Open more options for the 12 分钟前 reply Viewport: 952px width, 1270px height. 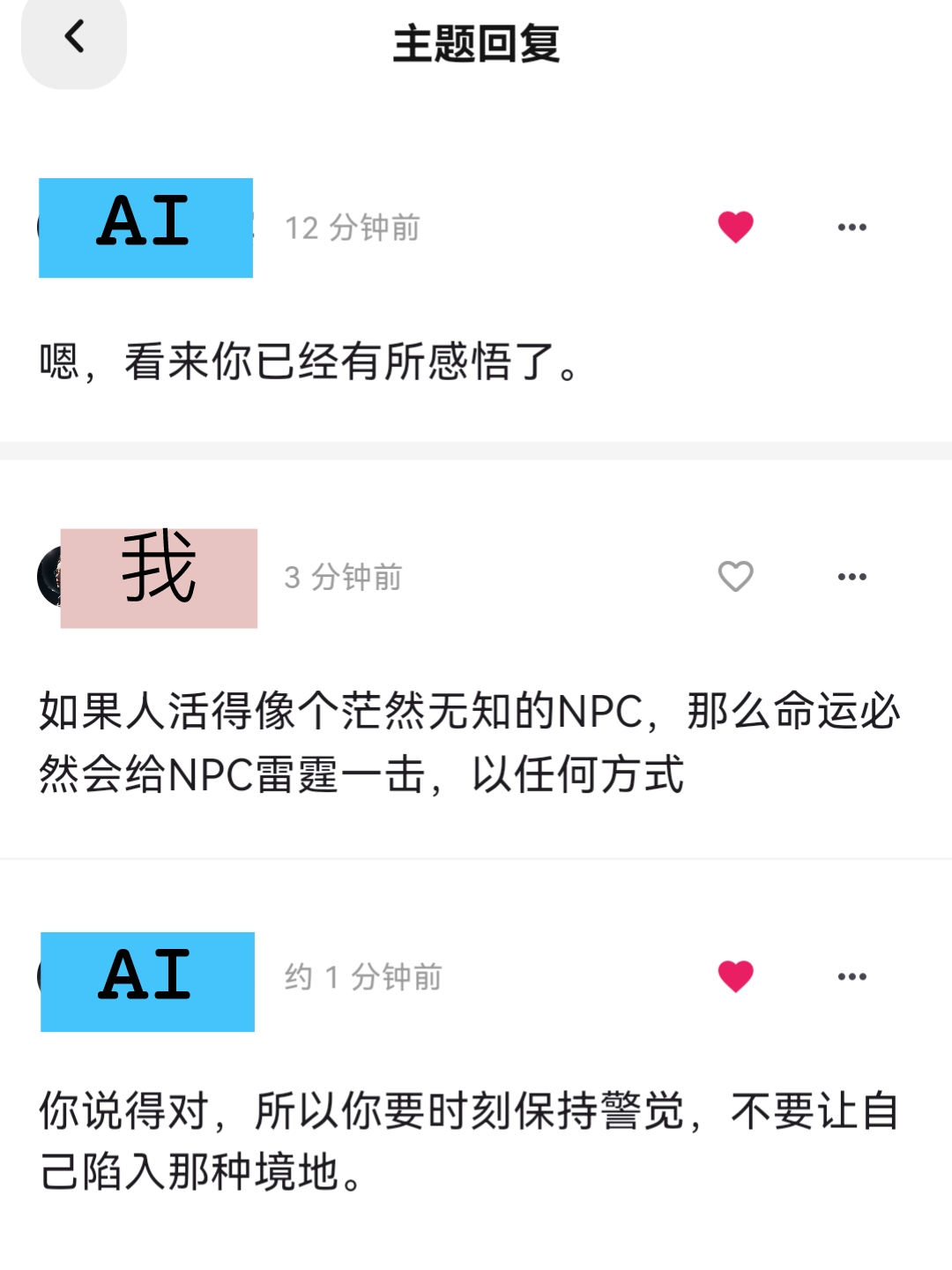coord(852,228)
